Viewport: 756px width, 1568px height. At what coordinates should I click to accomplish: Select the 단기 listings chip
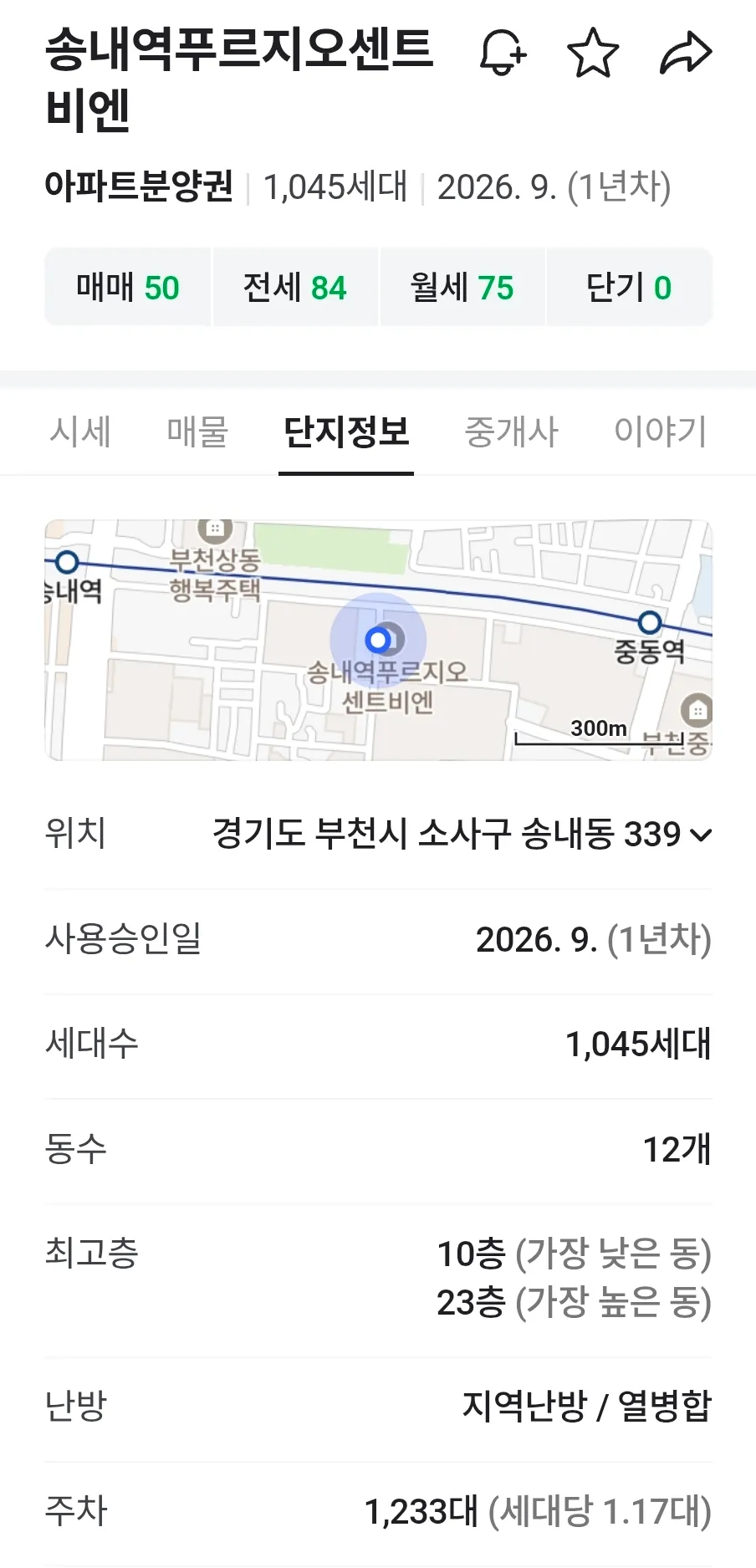629,287
